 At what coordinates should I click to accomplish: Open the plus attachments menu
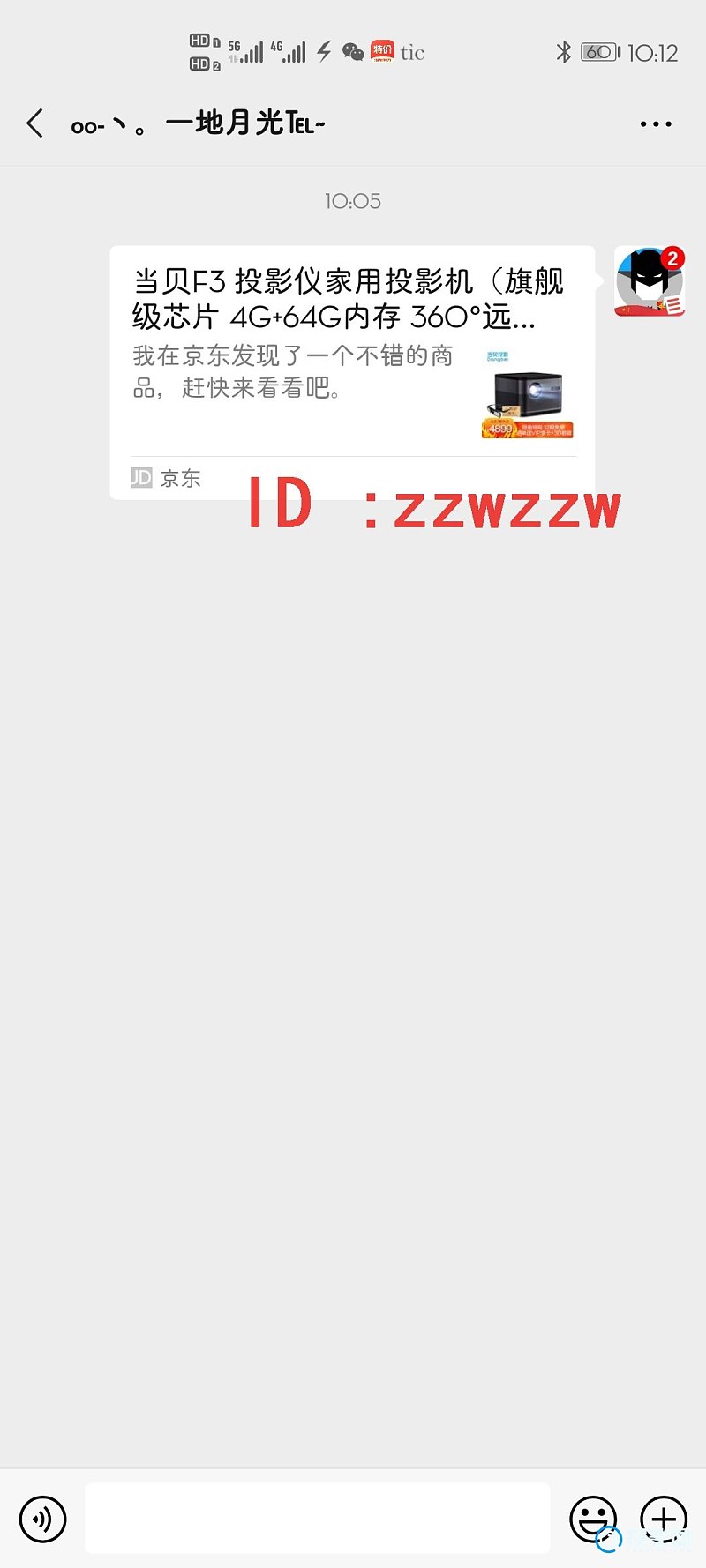[x=663, y=1519]
